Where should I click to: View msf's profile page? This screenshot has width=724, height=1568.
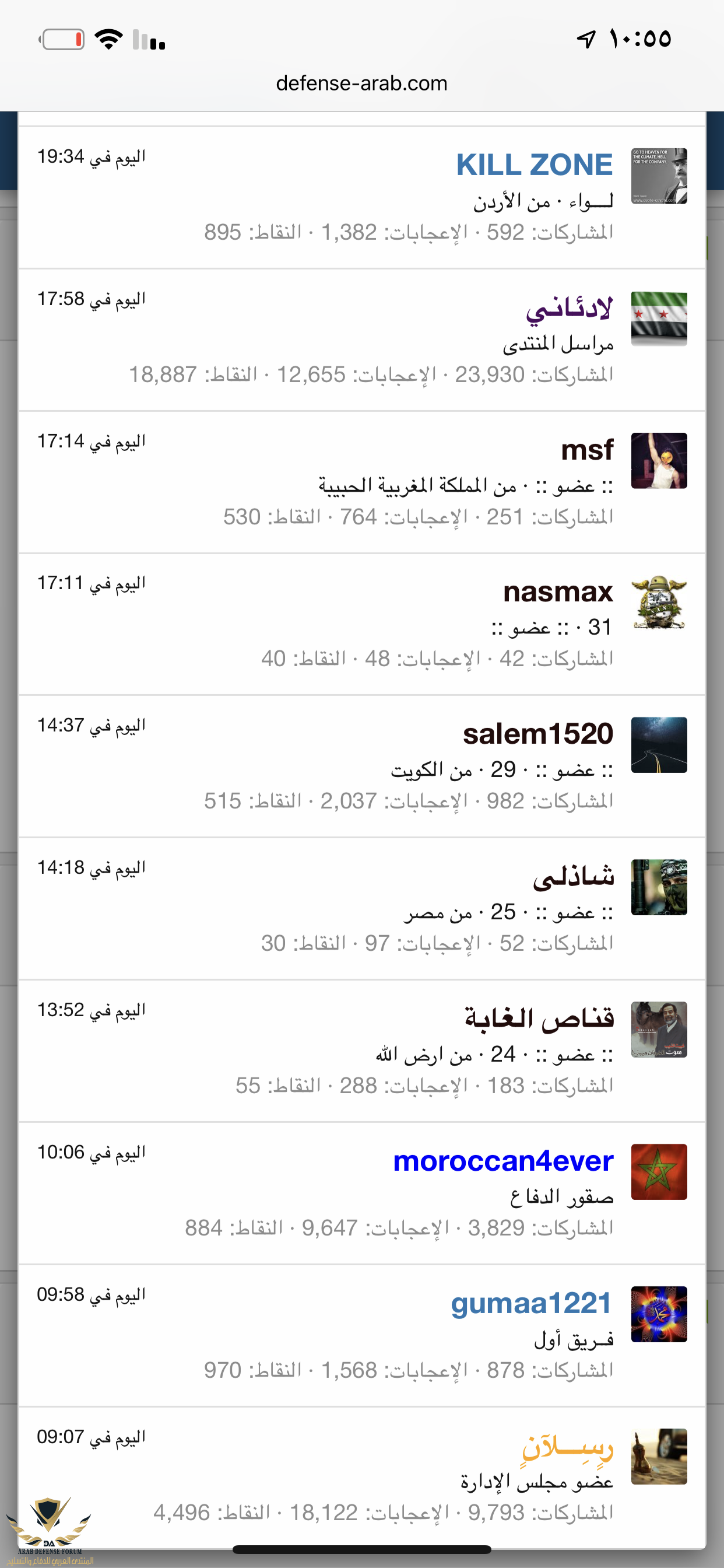(587, 450)
